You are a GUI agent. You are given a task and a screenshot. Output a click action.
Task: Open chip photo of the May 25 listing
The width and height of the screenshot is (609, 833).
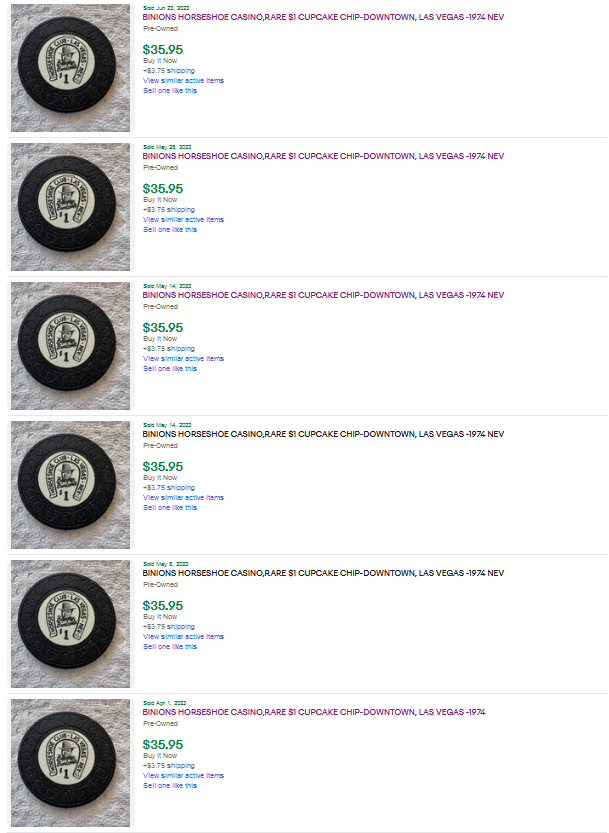pos(70,207)
